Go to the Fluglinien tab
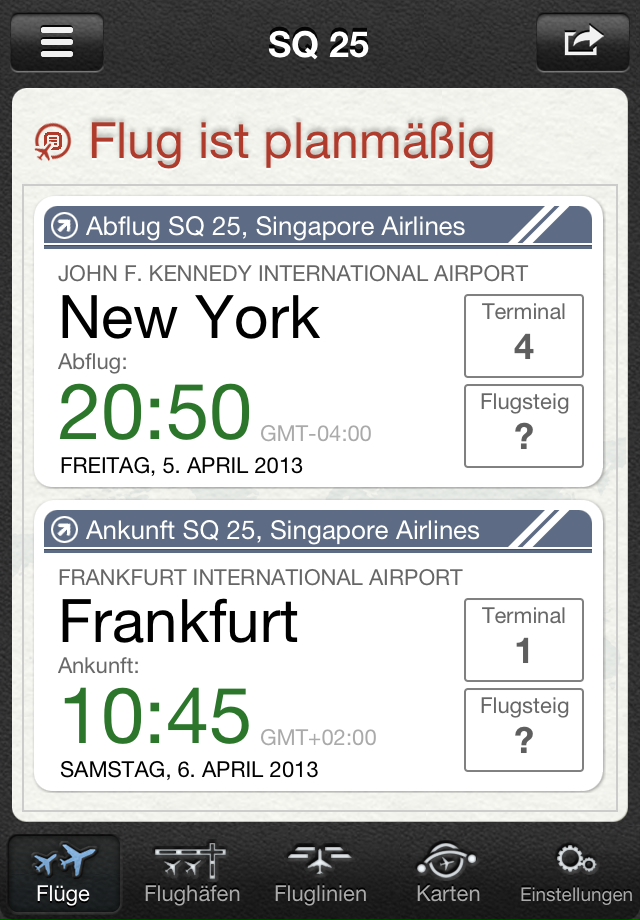 (x=320, y=874)
